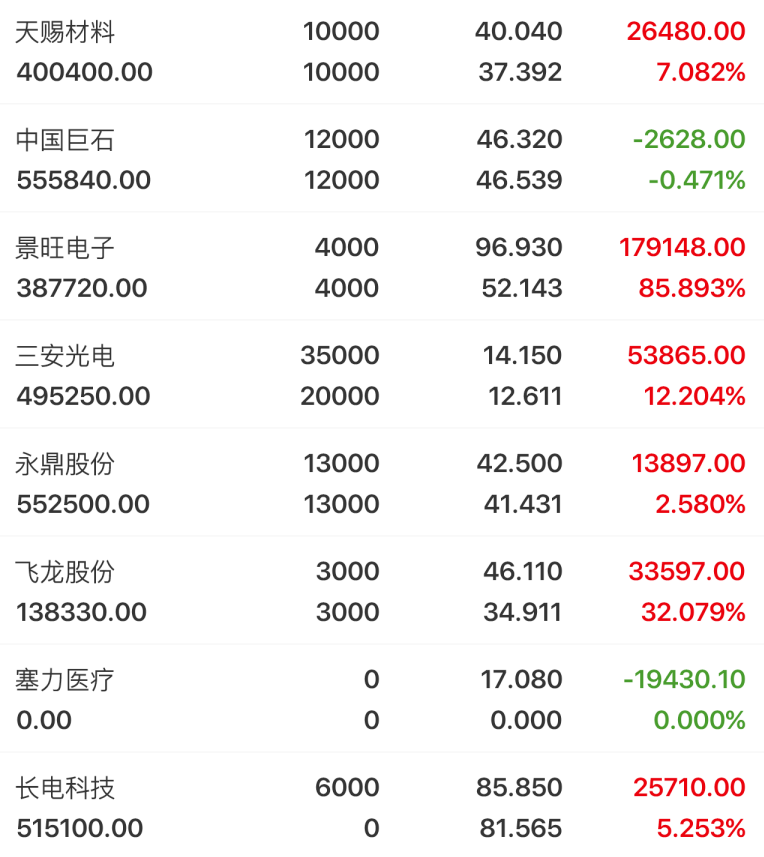Open the 天赐材料 holding row
Image resolution: width=764 pixels, height=857 pixels.
point(382,52)
